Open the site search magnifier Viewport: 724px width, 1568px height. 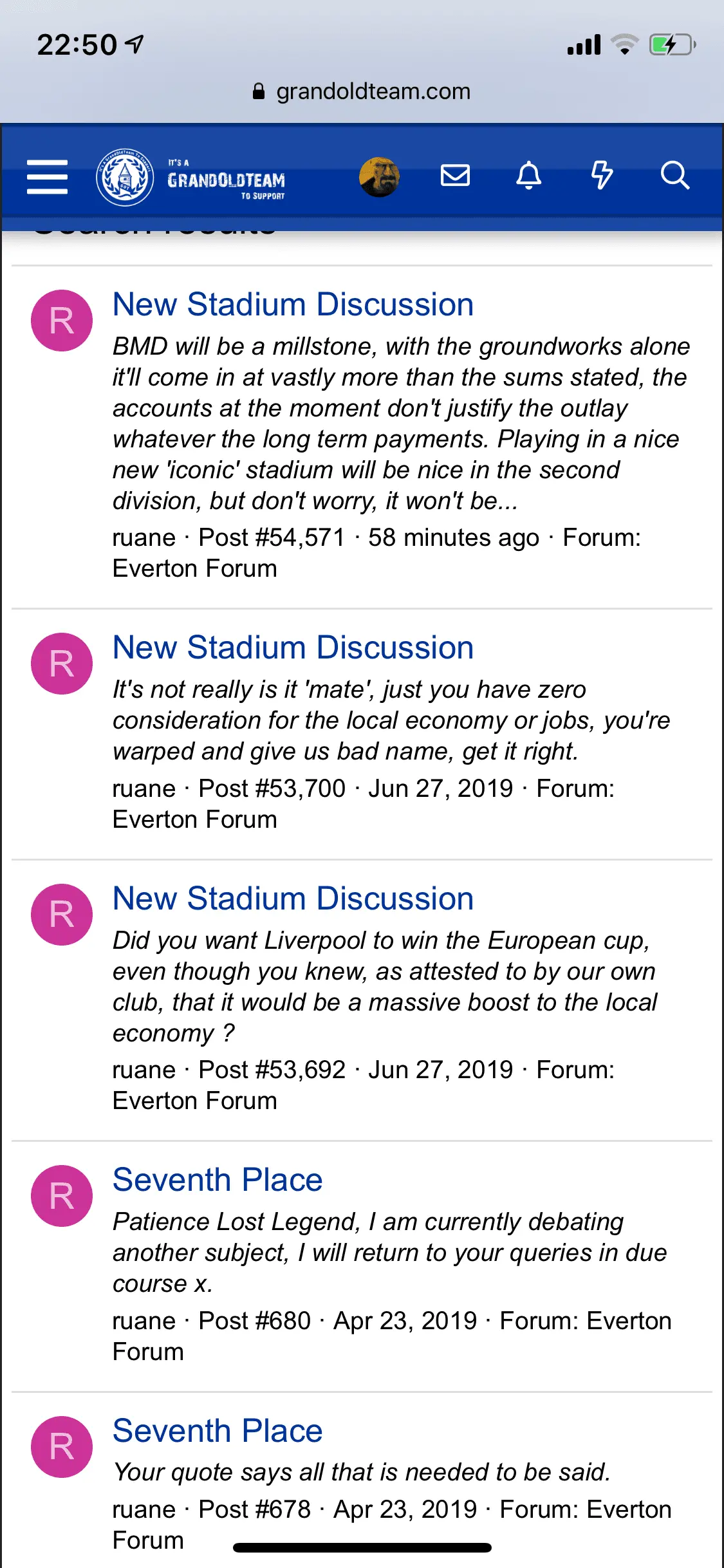click(x=674, y=175)
